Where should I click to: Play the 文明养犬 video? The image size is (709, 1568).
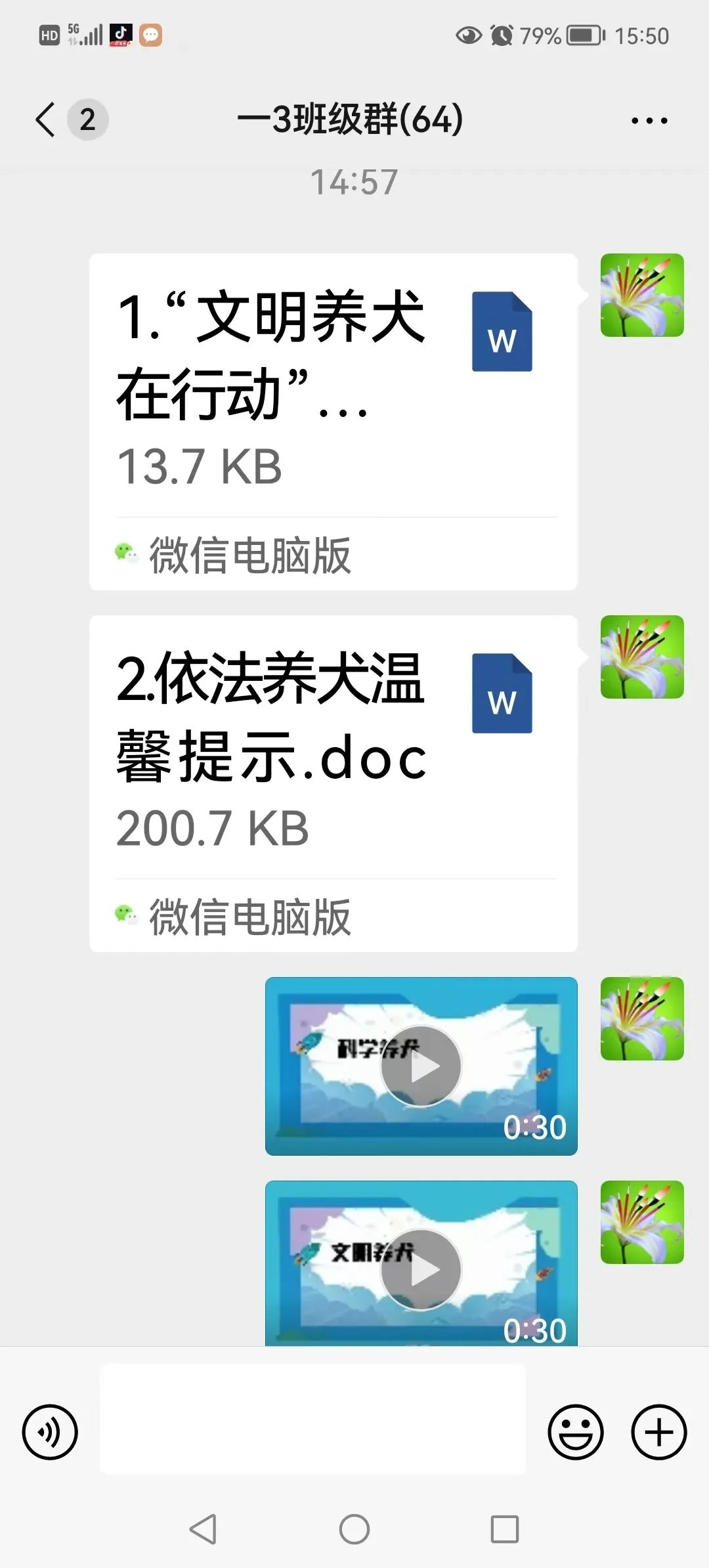pos(421,1269)
